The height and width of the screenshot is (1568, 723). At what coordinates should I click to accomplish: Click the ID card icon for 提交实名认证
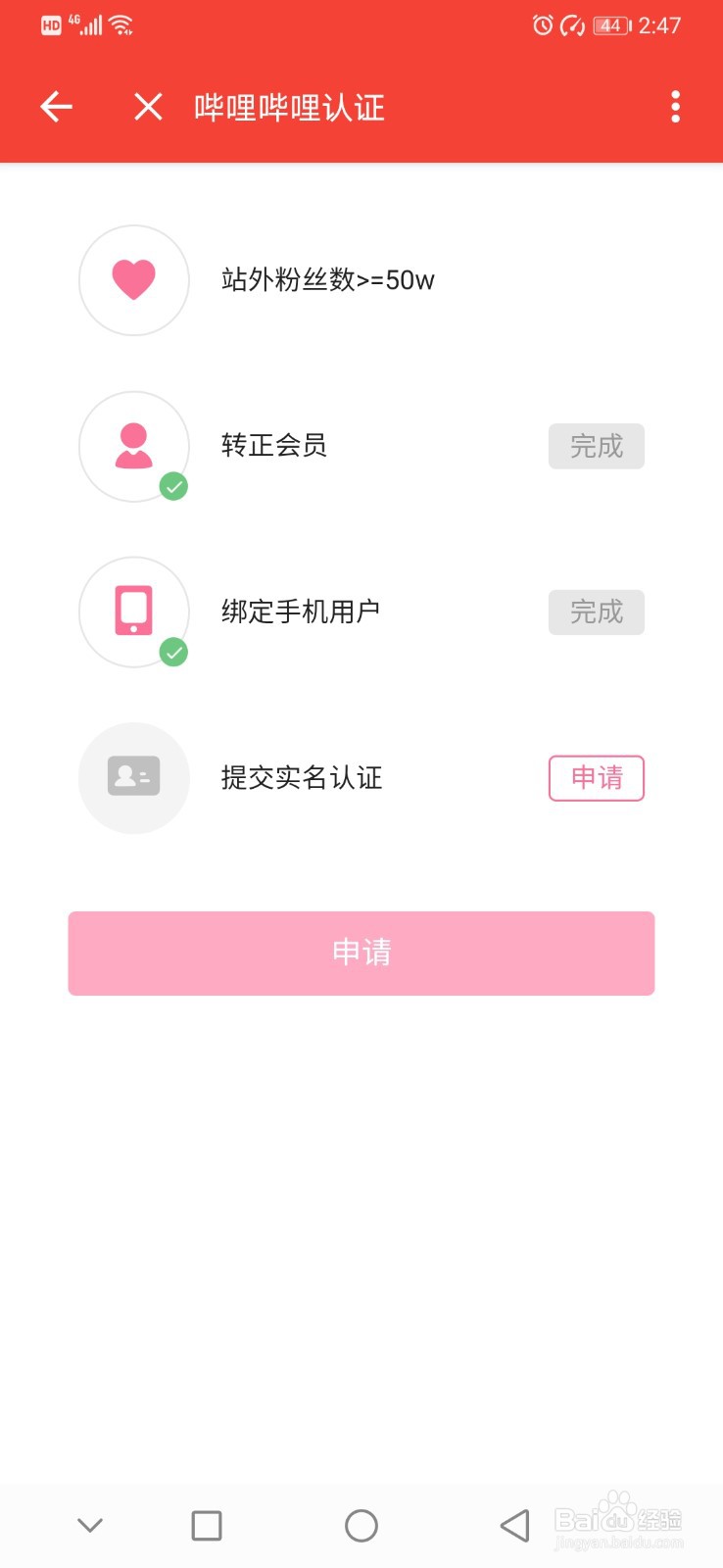coord(133,778)
